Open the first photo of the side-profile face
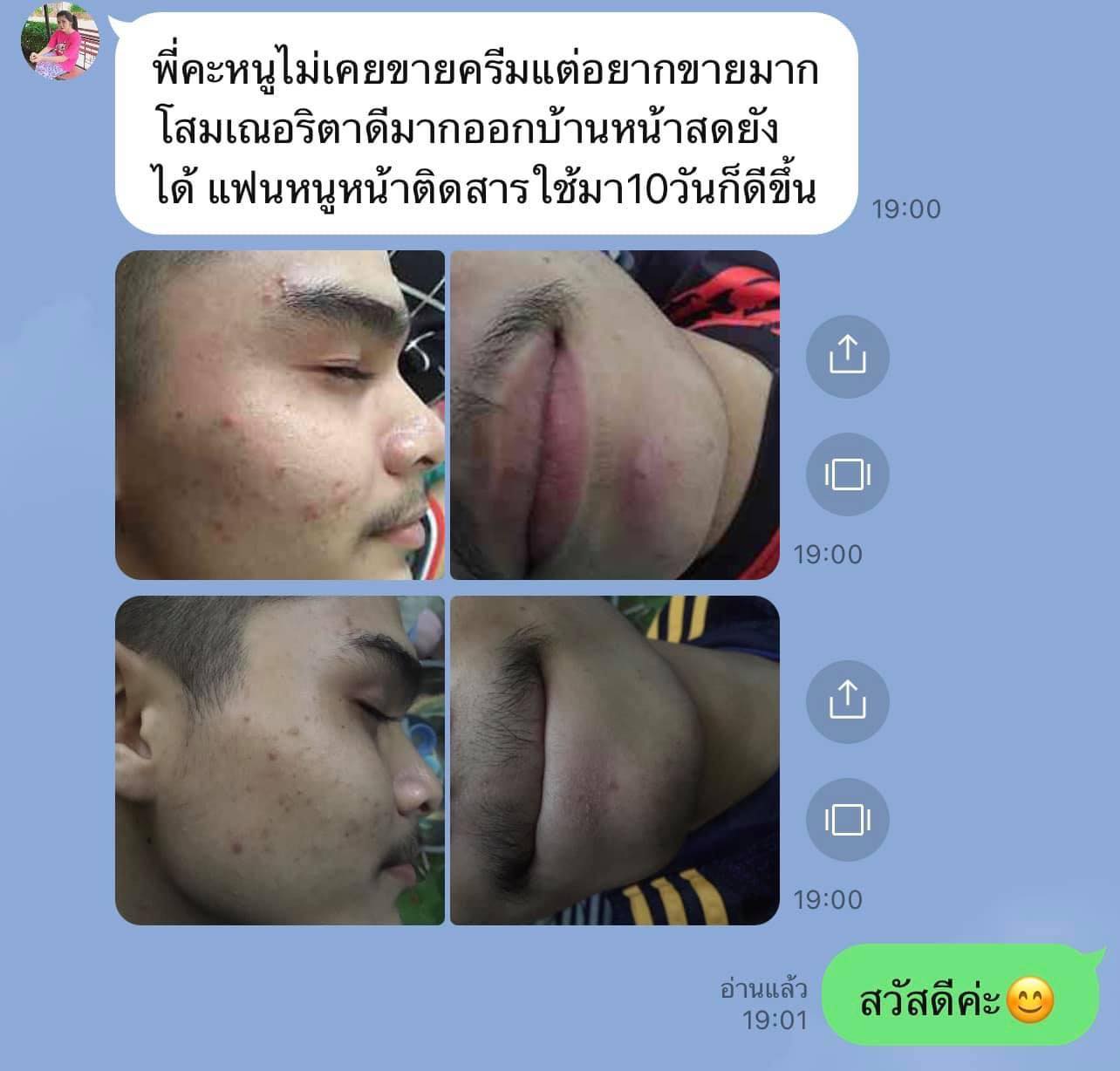Screen dimensions: 1120x1071 tap(280, 415)
